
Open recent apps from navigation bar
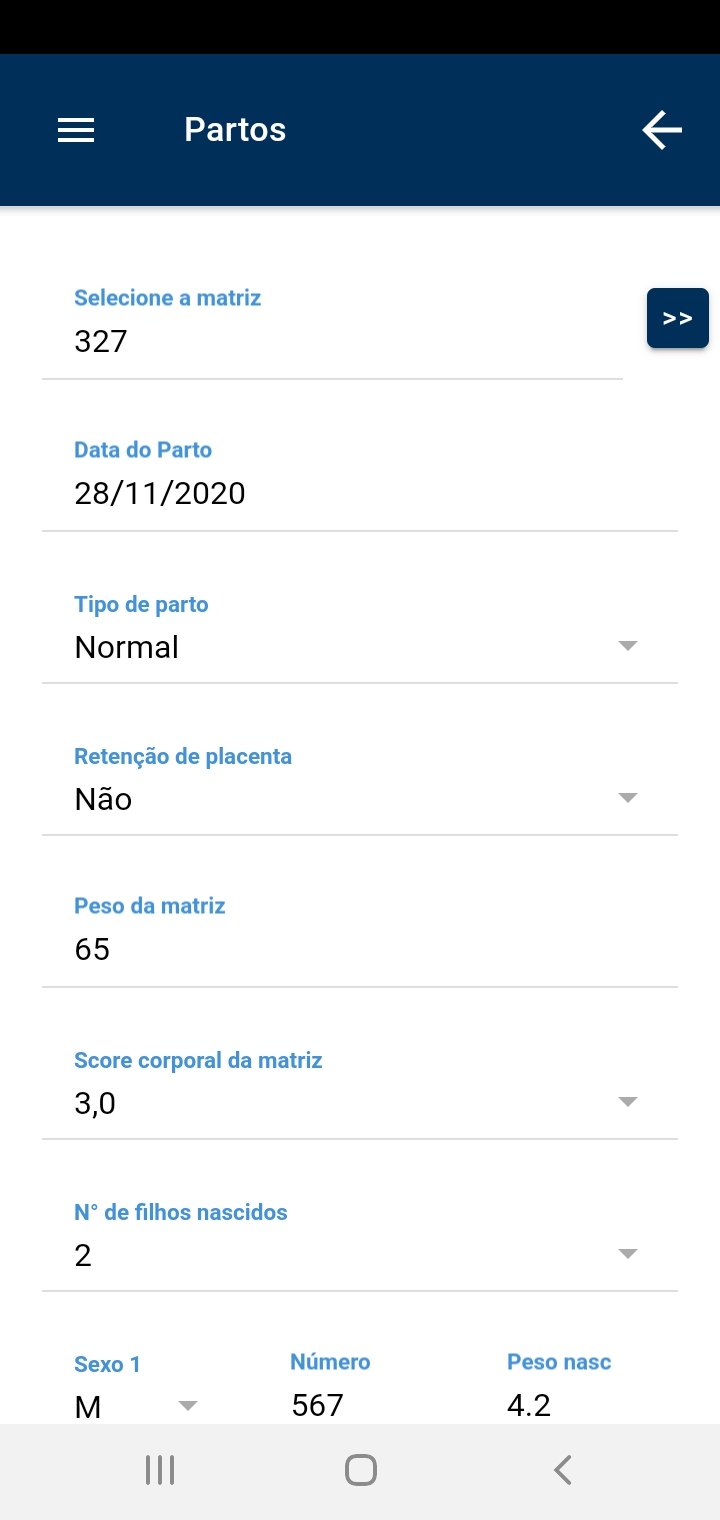(x=160, y=1470)
